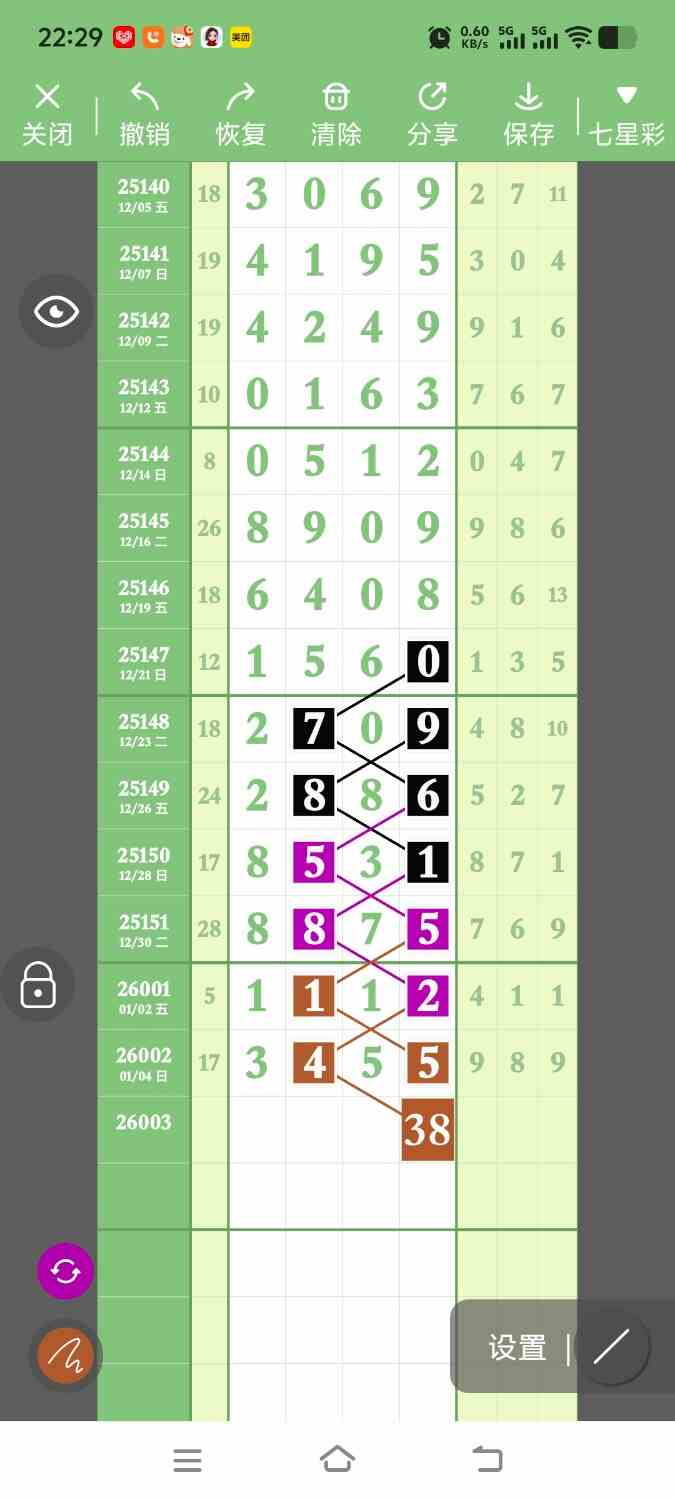The width and height of the screenshot is (675, 1500).
Task: Clear all markings using 清除
Action: tap(336, 116)
